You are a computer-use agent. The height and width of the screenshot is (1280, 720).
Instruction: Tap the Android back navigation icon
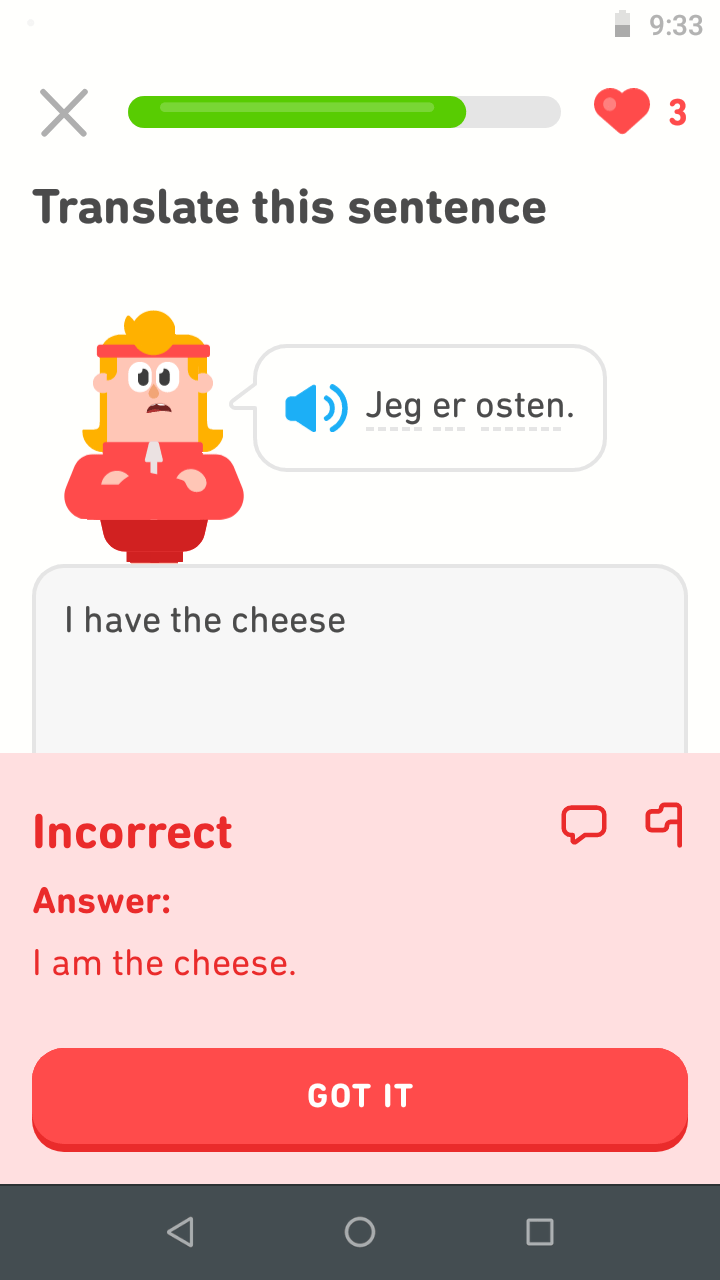tap(180, 1232)
